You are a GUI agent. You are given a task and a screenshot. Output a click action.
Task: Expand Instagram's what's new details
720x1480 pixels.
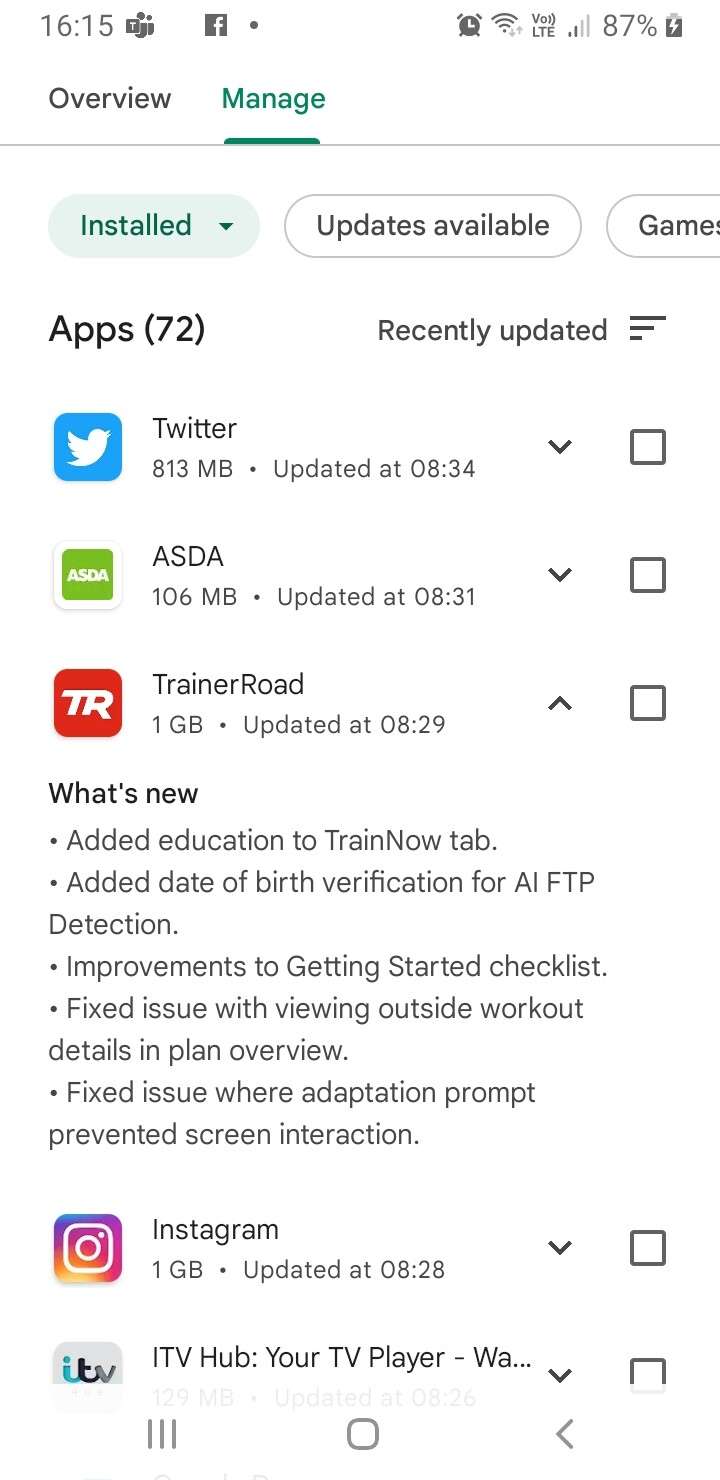point(560,1248)
